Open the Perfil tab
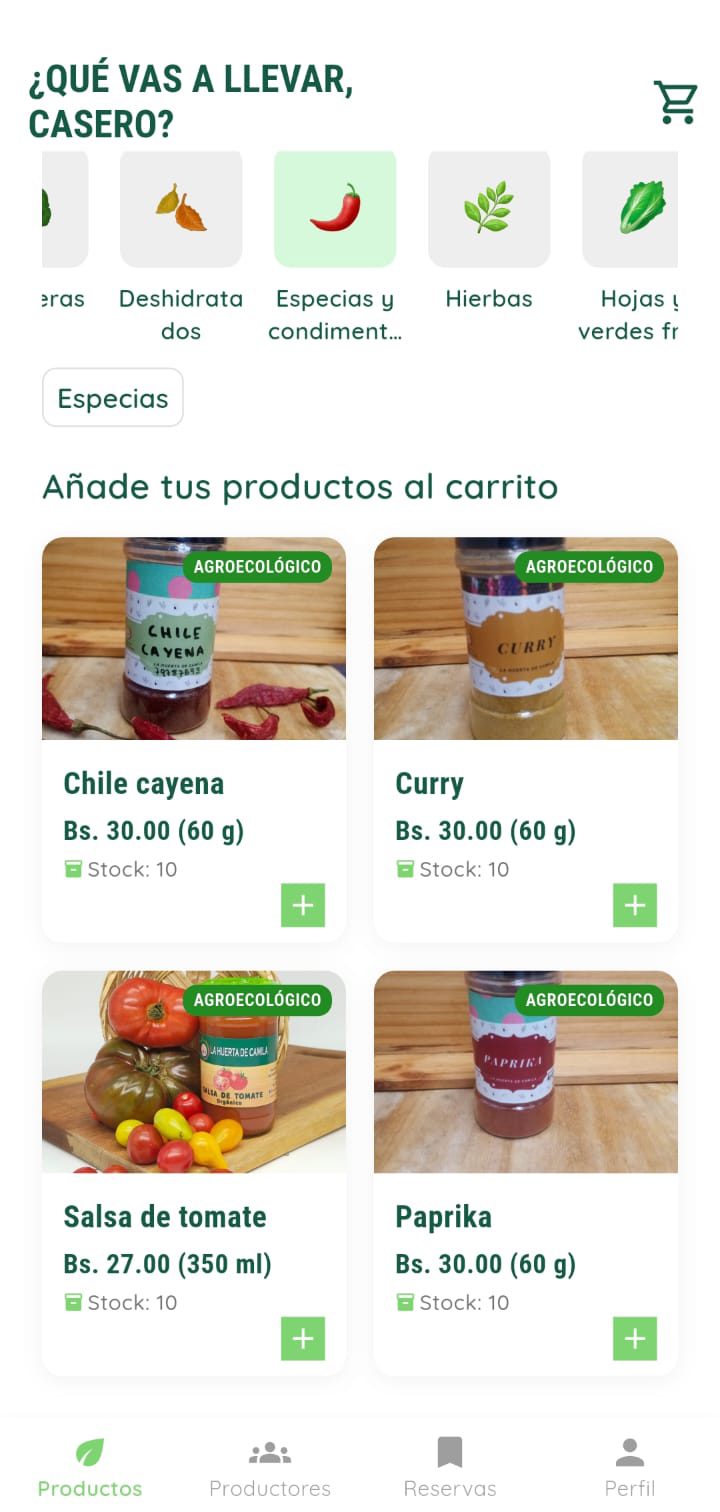The height and width of the screenshot is (1512, 720). 630,1467
